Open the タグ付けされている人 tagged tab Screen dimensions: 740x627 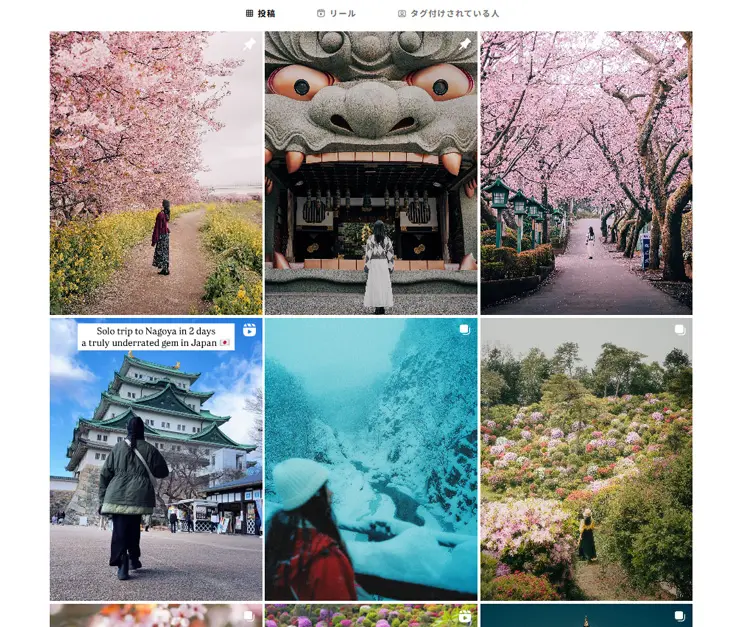click(448, 14)
